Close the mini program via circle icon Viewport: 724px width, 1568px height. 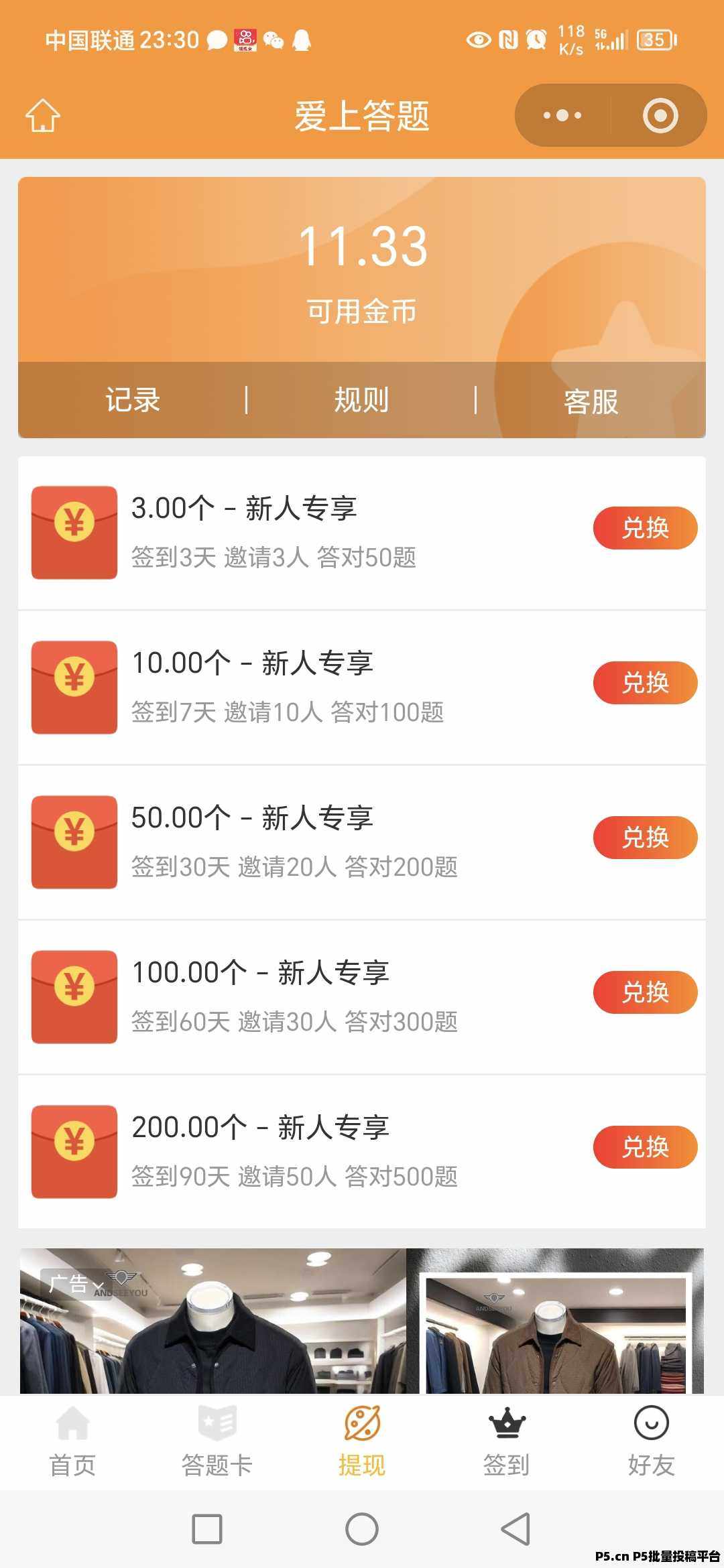(660, 115)
